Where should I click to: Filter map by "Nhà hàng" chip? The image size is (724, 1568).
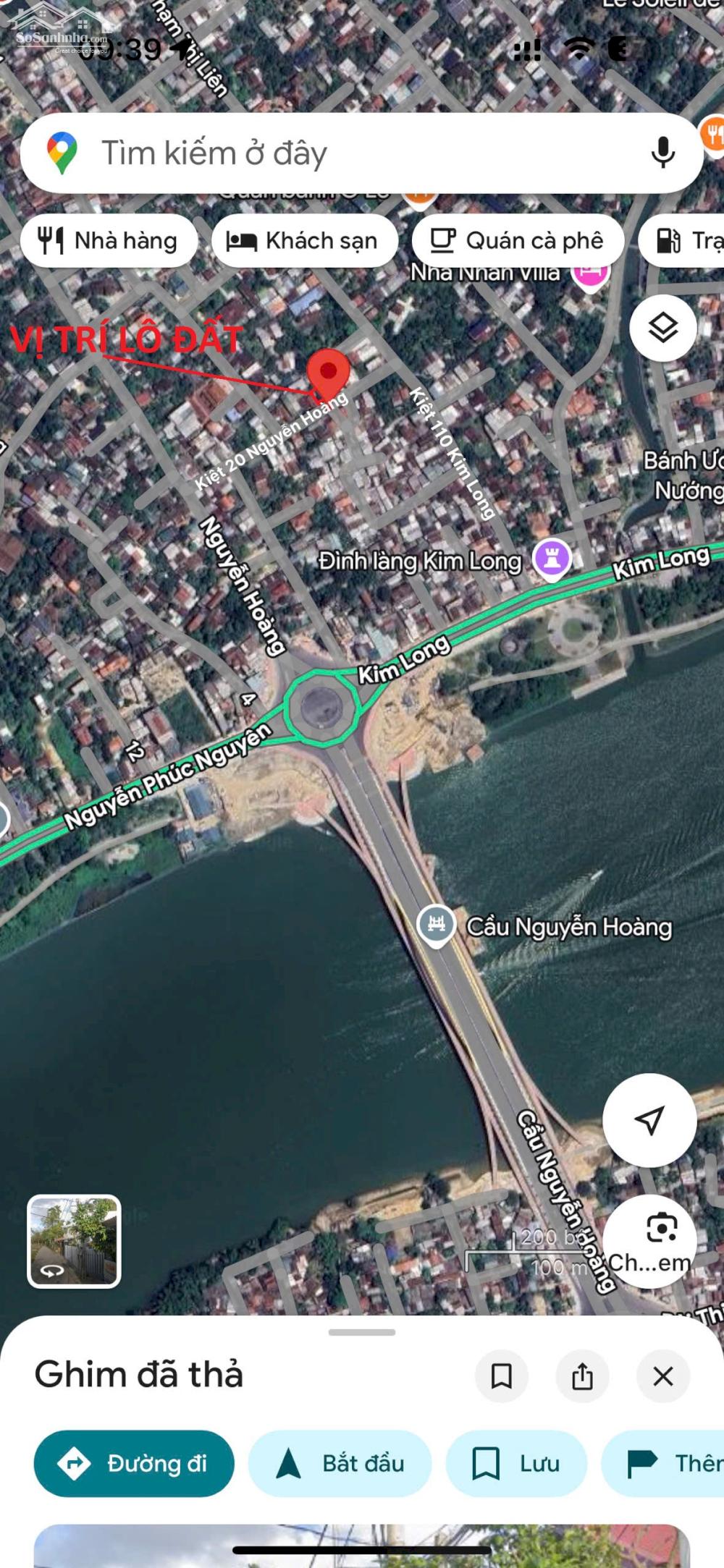pos(109,241)
